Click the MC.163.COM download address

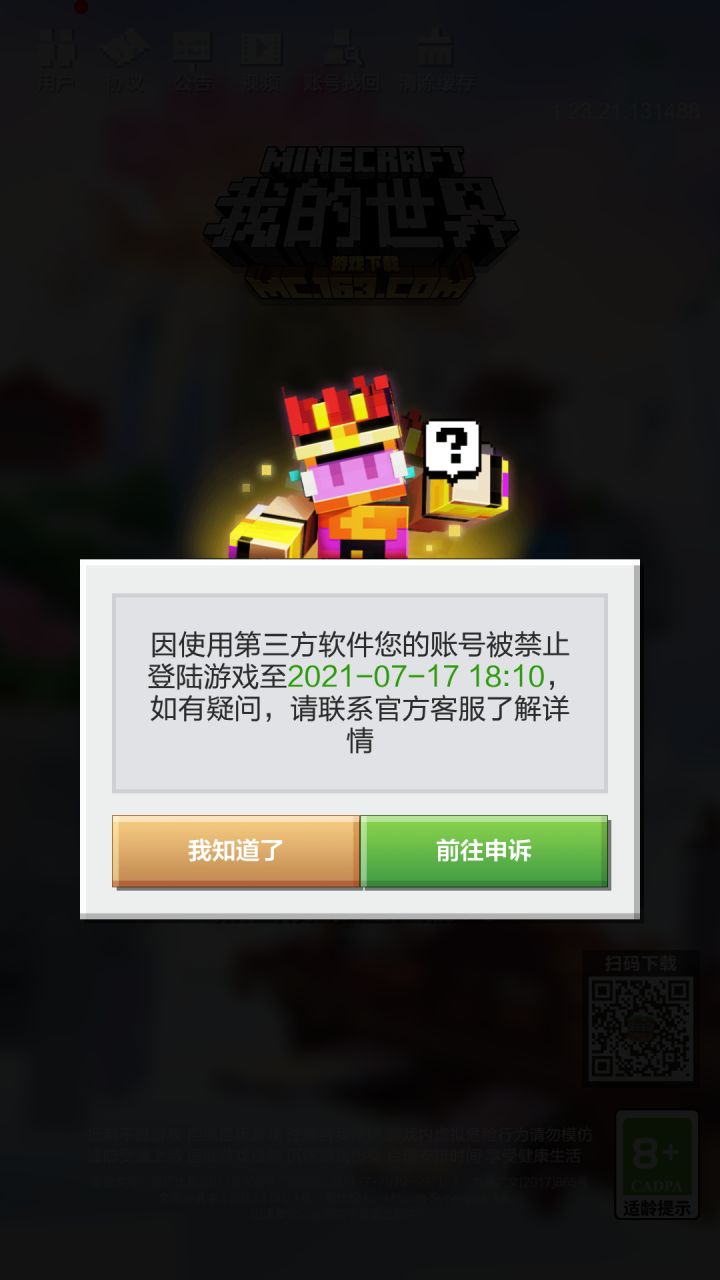click(358, 287)
